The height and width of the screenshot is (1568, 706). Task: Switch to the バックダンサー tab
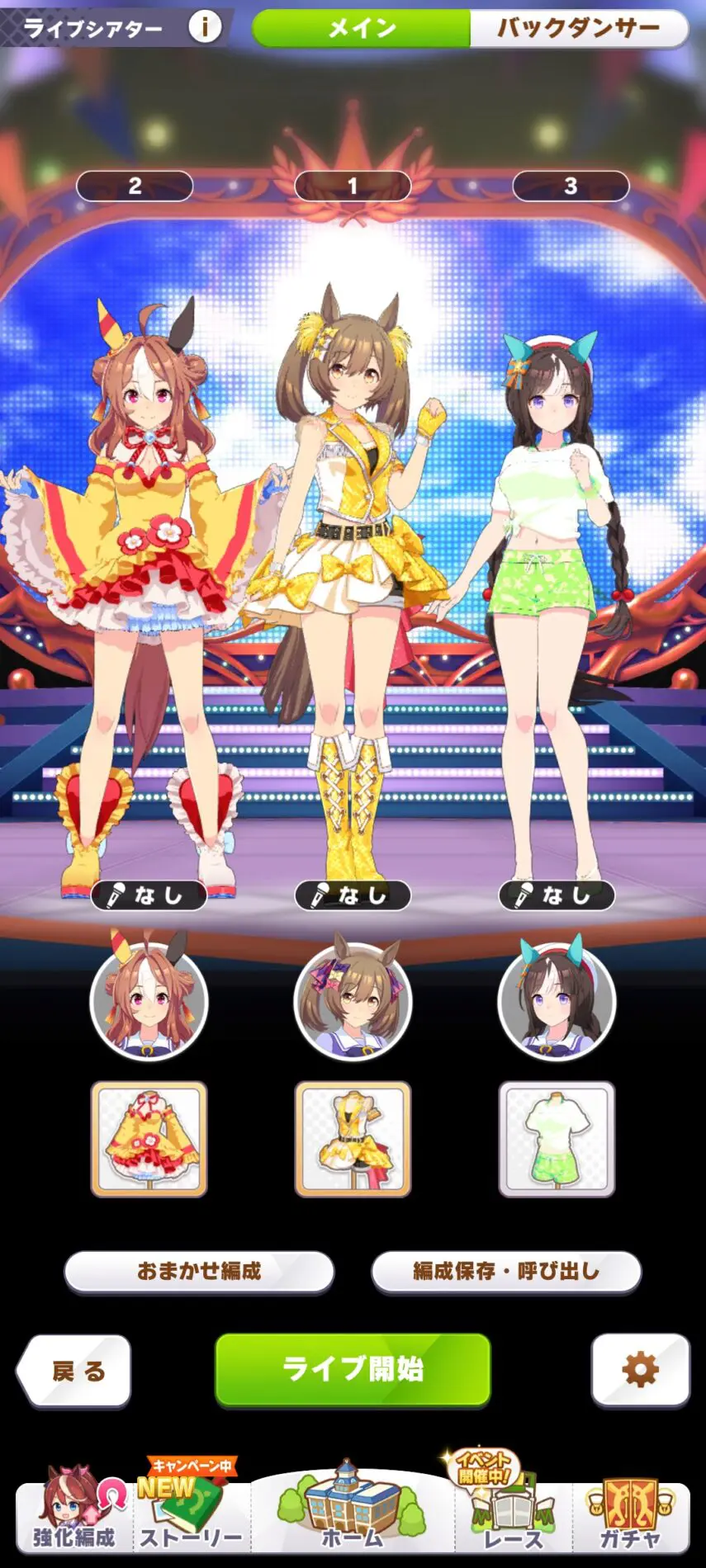click(x=578, y=28)
